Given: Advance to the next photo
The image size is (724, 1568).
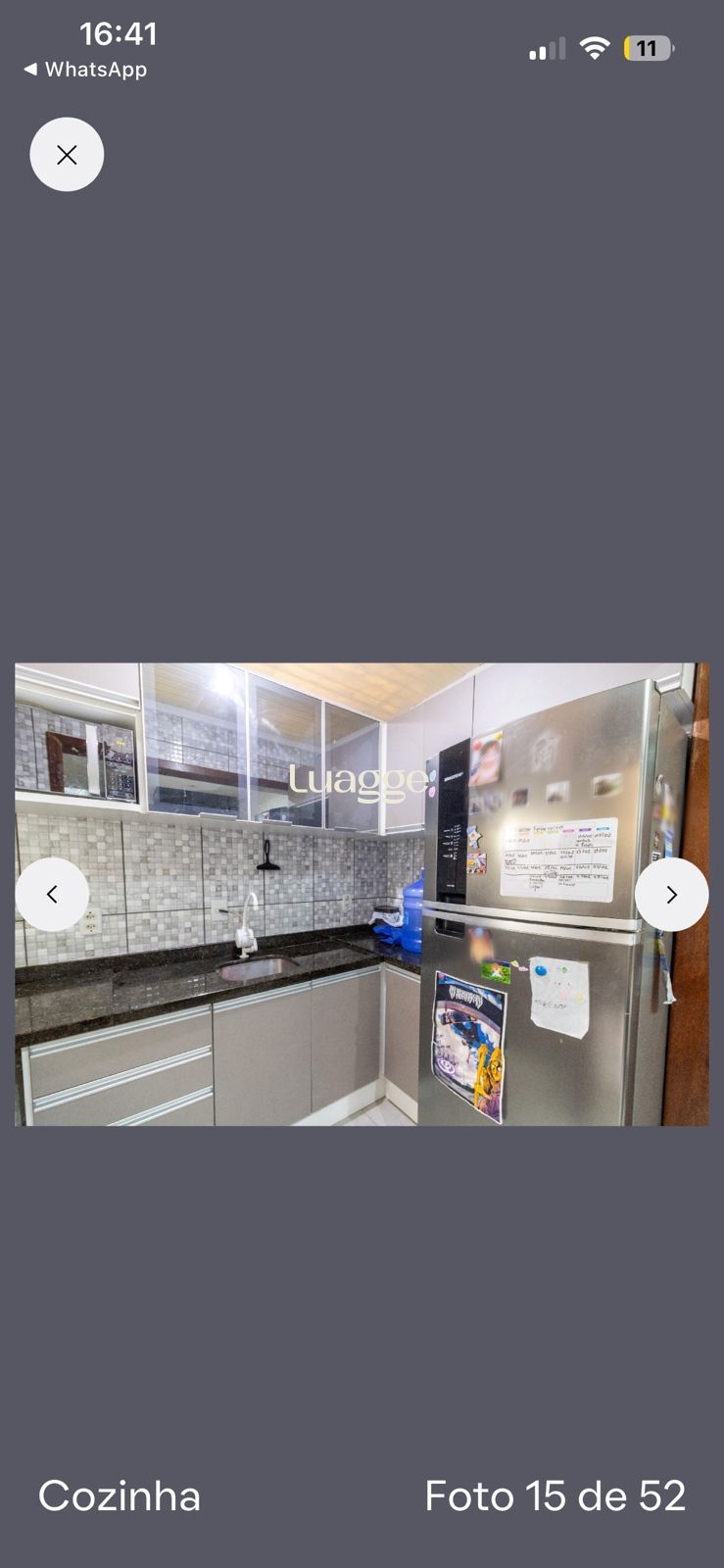Looking at the screenshot, I should tap(671, 894).
